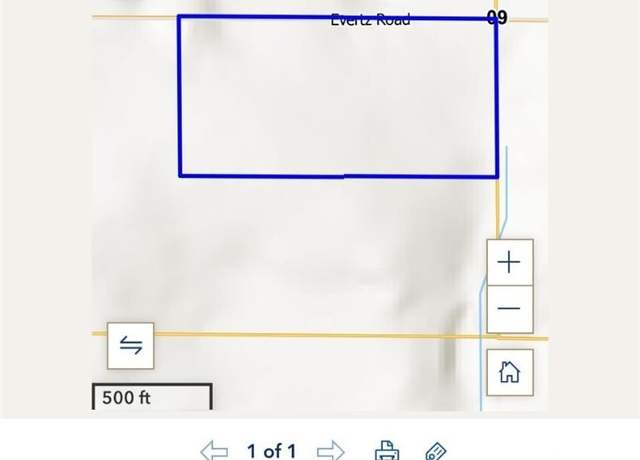Zoom in on the map
The height and width of the screenshot is (460, 640).
(x=509, y=263)
